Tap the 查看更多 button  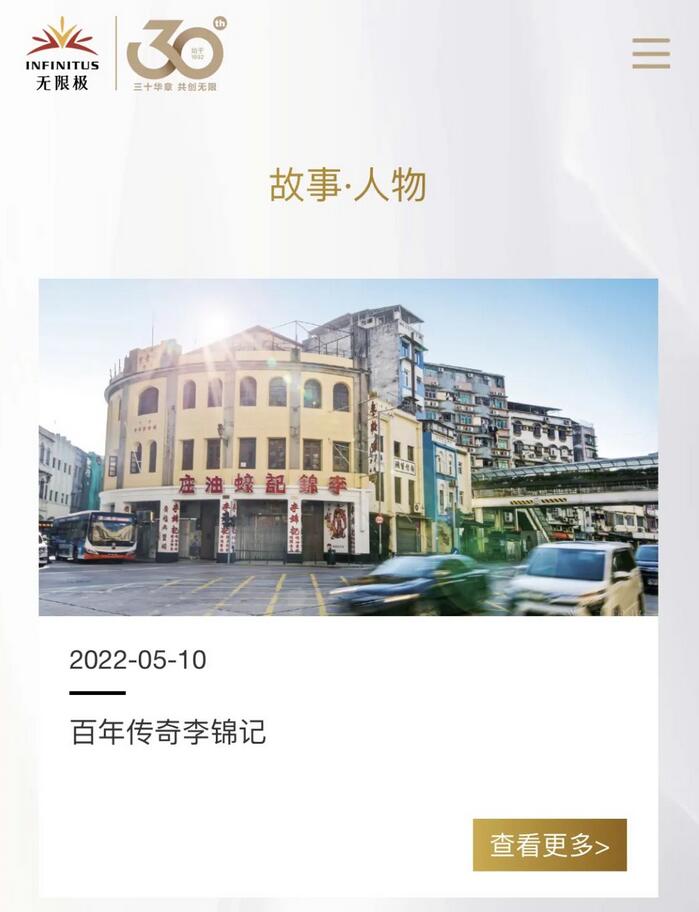pyautogui.click(x=549, y=845)
